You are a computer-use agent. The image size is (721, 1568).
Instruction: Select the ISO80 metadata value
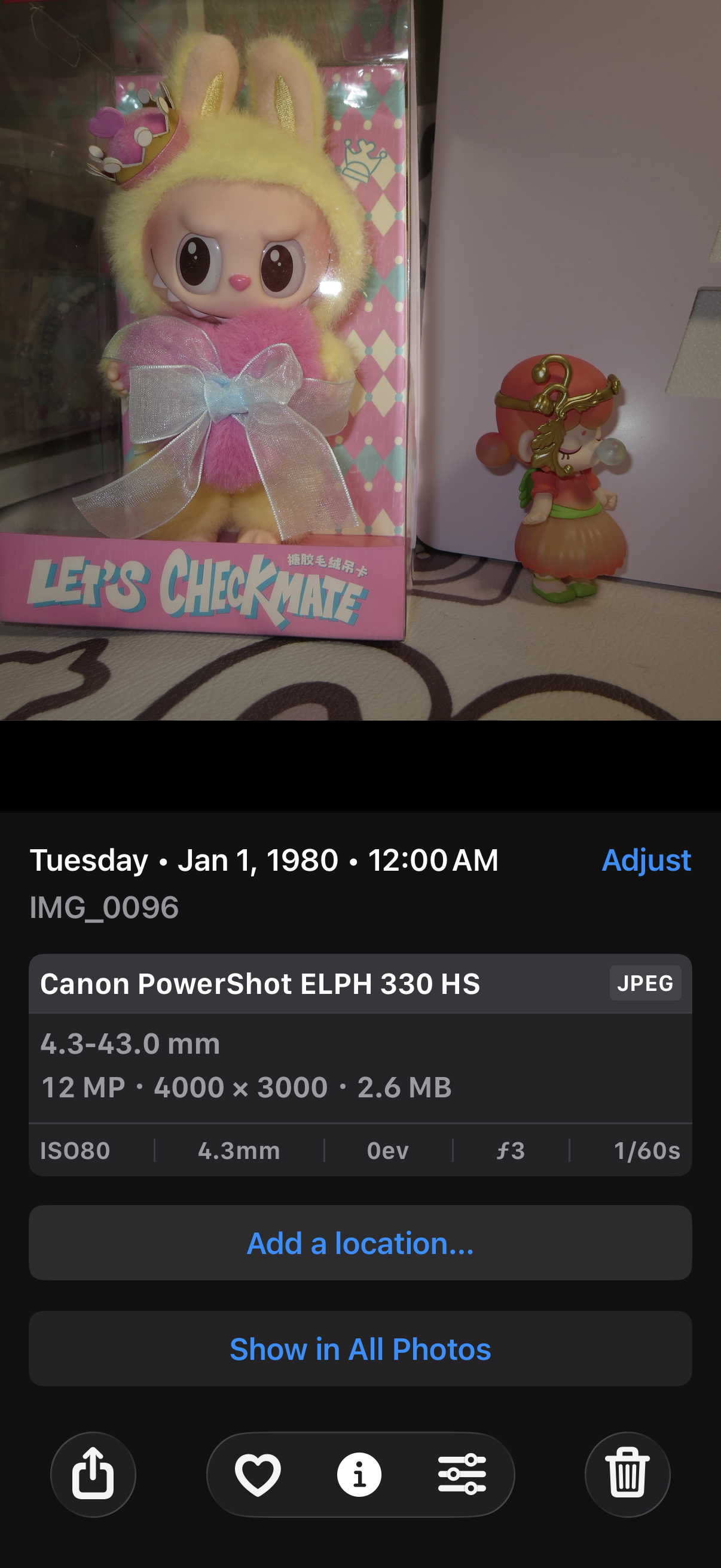(76, 1150)
